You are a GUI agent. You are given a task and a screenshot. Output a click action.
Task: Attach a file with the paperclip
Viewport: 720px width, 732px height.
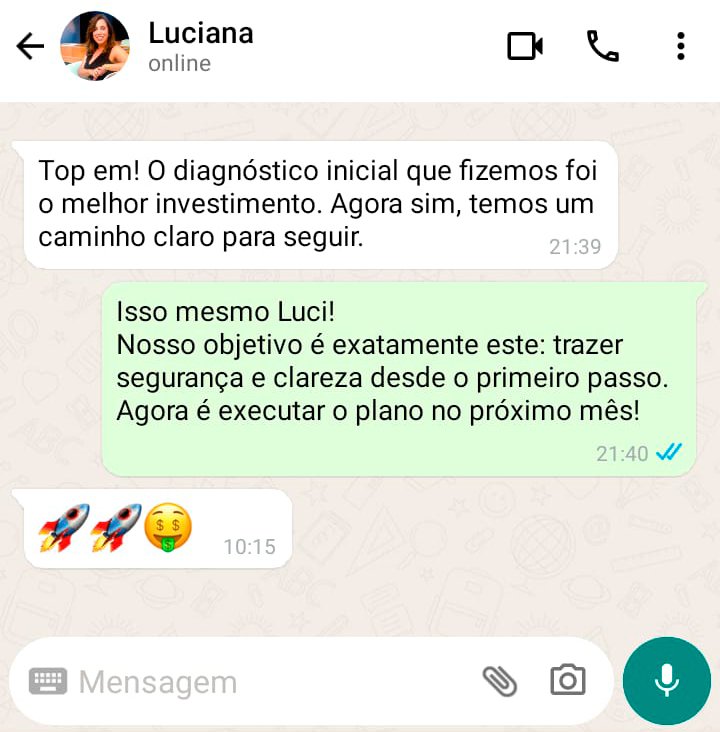coord(499,681)
